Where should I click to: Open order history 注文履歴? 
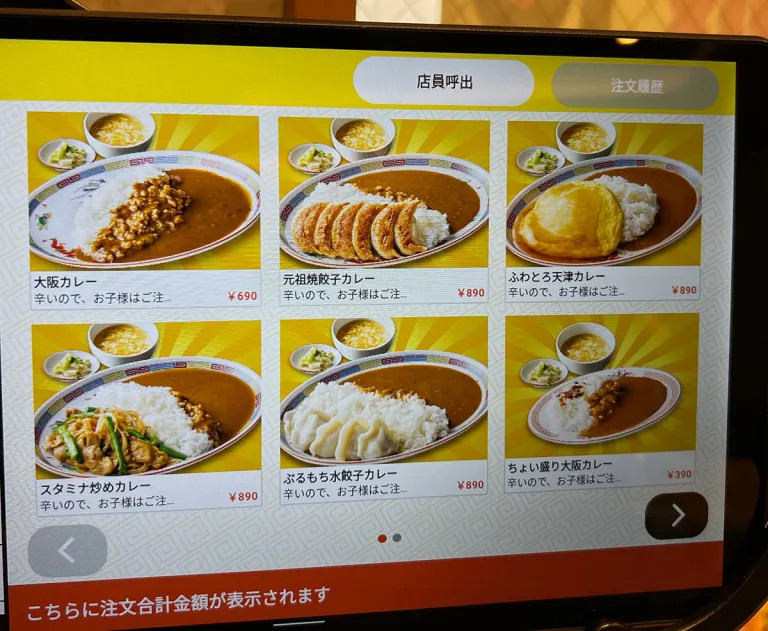pyautogui.click(x=636, y=86)
